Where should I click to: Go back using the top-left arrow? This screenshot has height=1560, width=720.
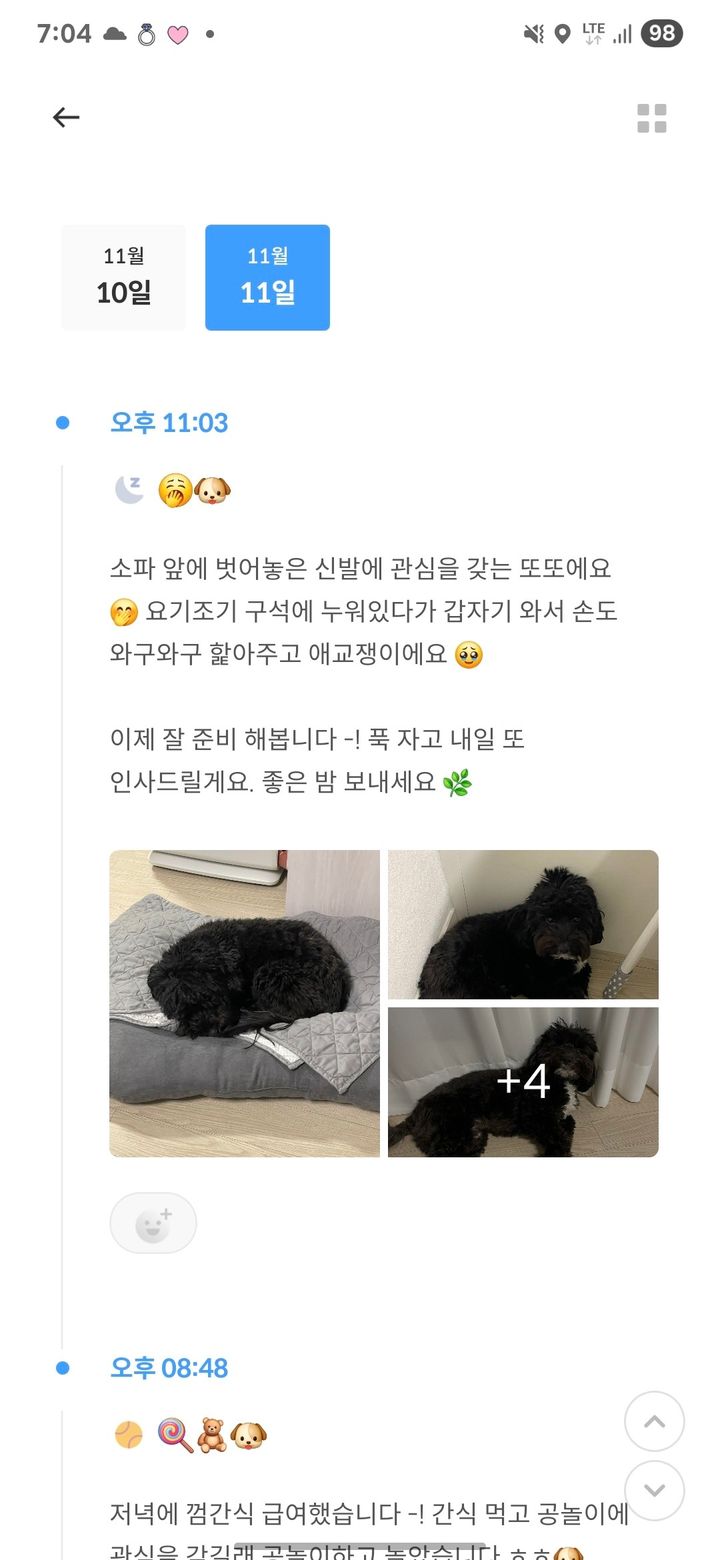point(66,118)
